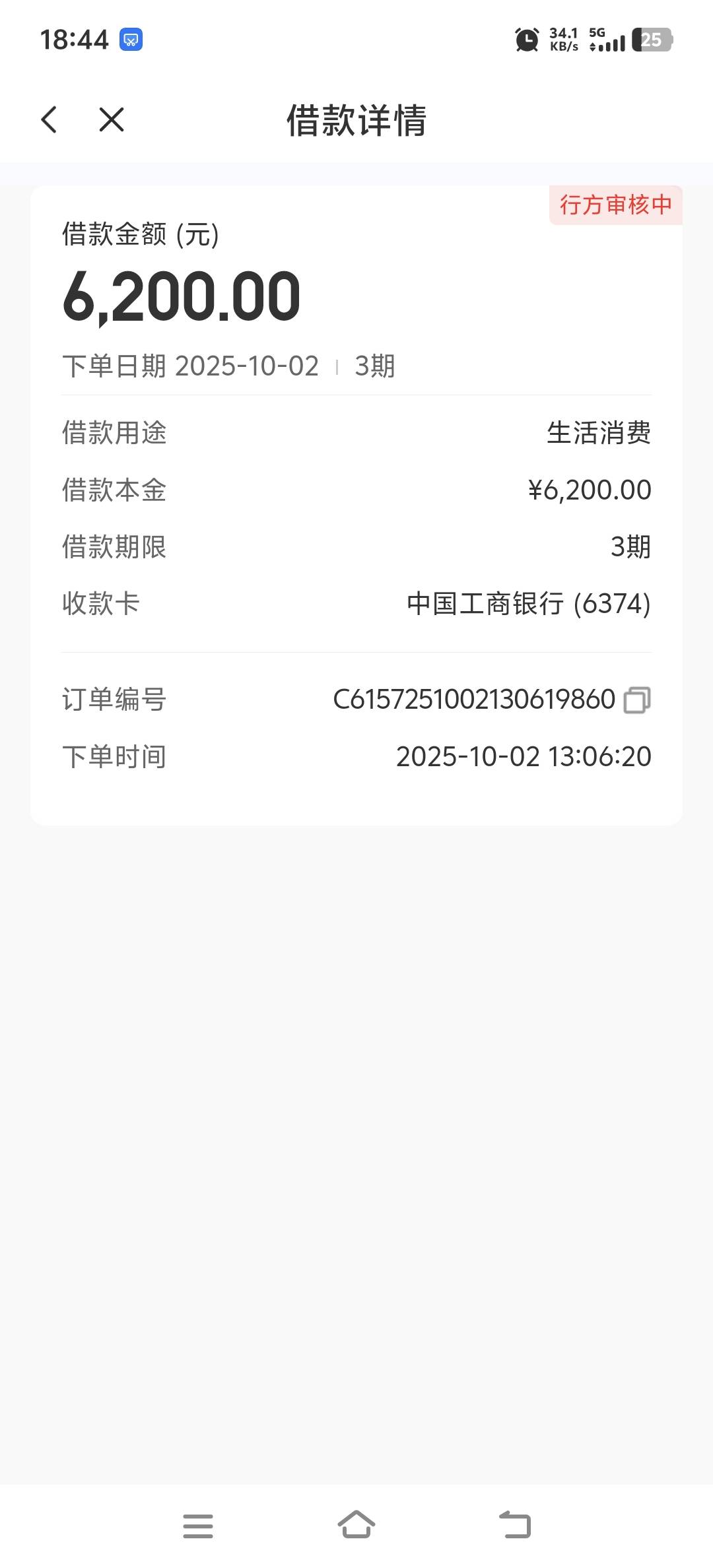This screenshot has height=1568, width=713.
Task: Copy the order number
Action: click(x=637, y=700)
